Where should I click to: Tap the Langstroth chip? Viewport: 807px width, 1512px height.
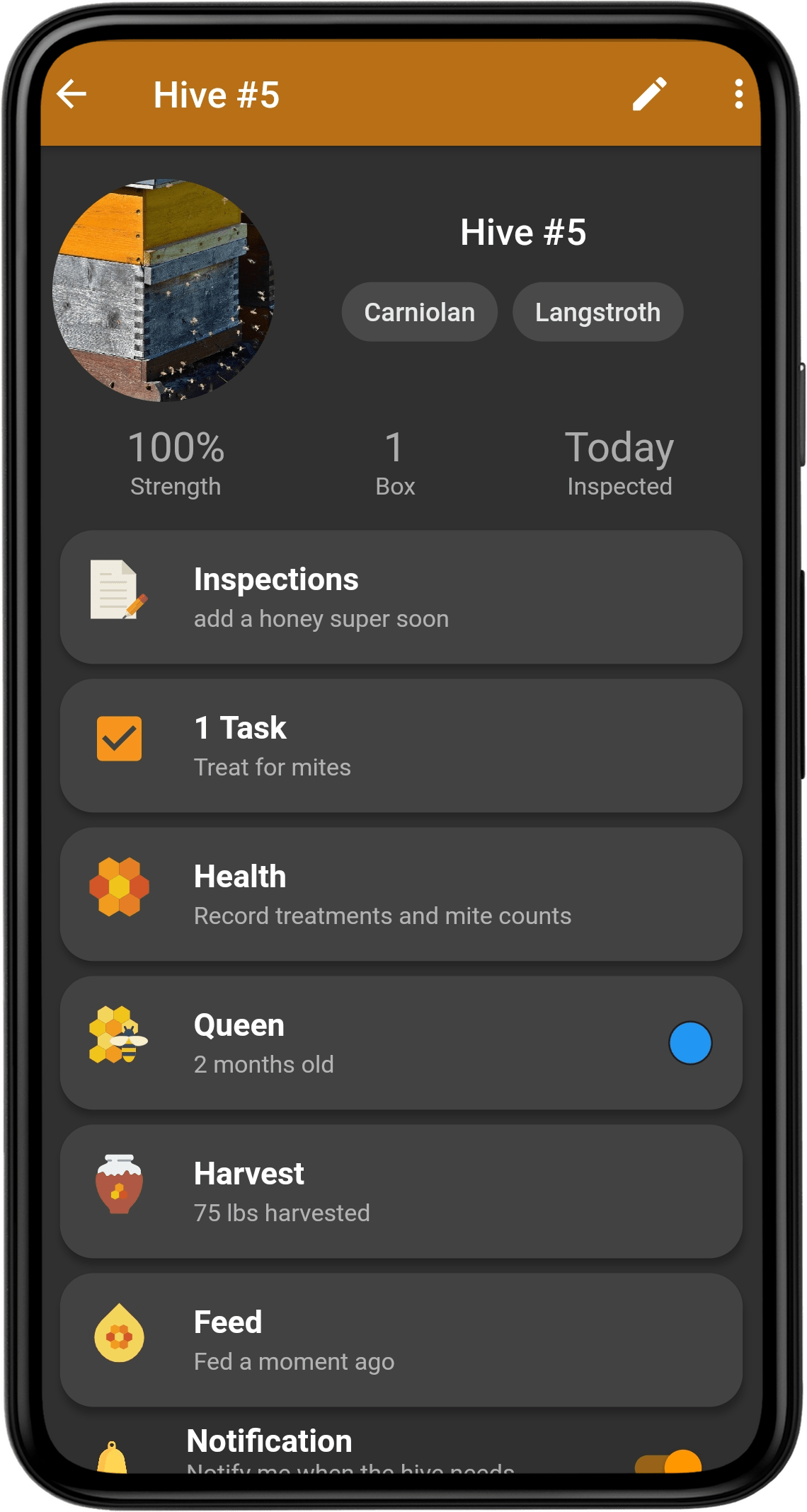597,312
